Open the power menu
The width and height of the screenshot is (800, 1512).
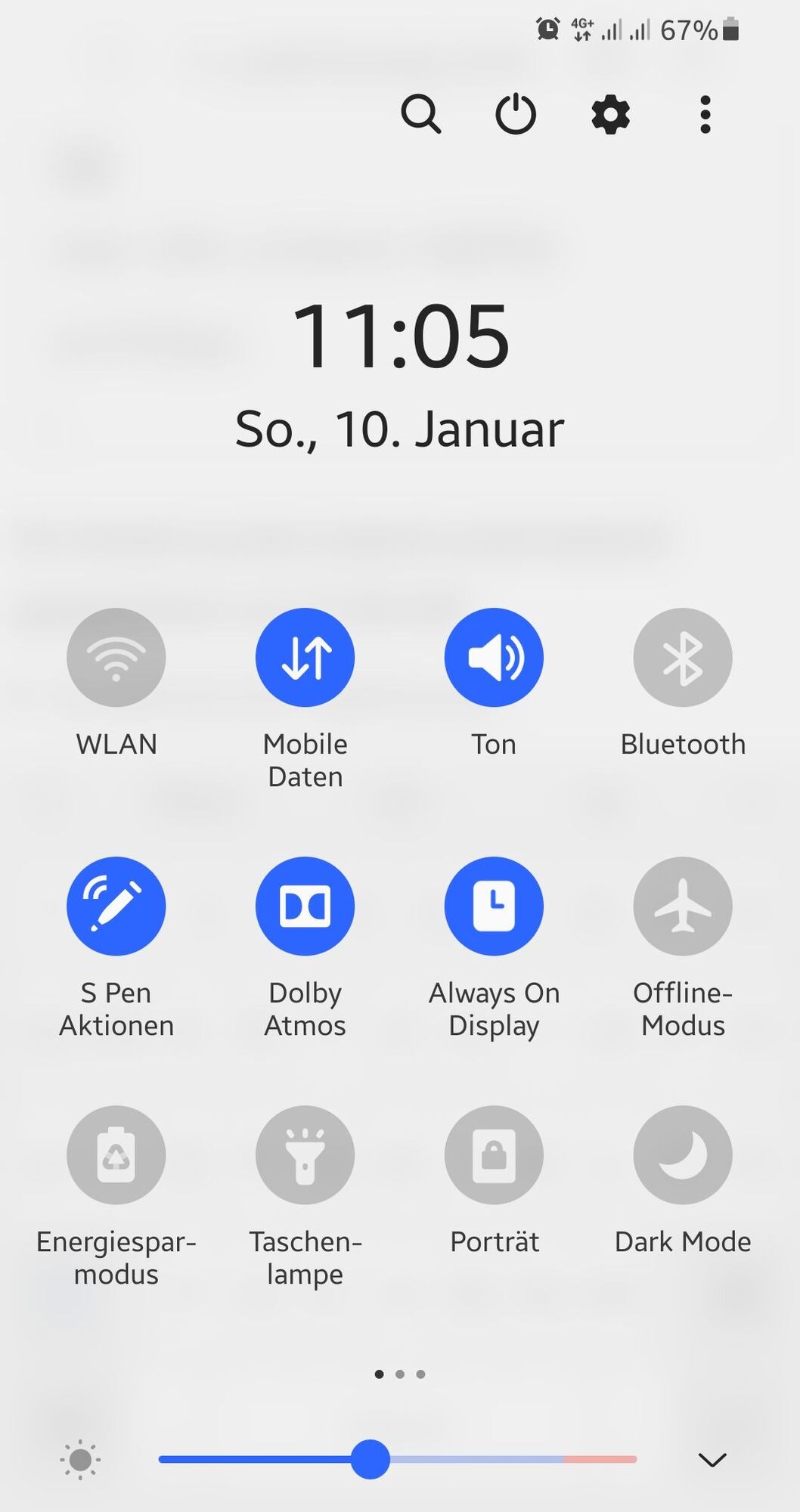(x=516, y=114)
